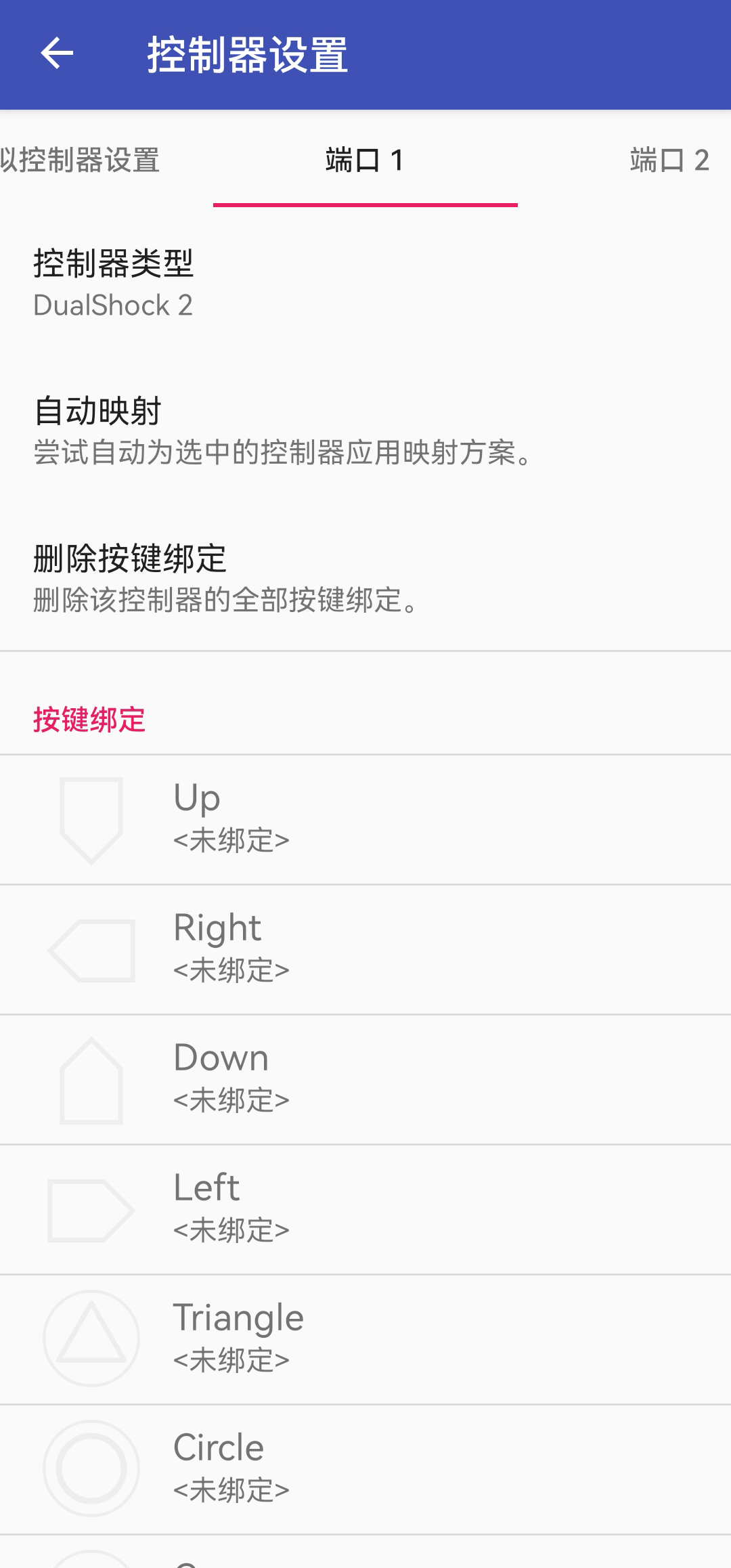Viewport: 731px width, 1568px height.
Task: Set binding for Down
Action: click(x=365, y=1079)
